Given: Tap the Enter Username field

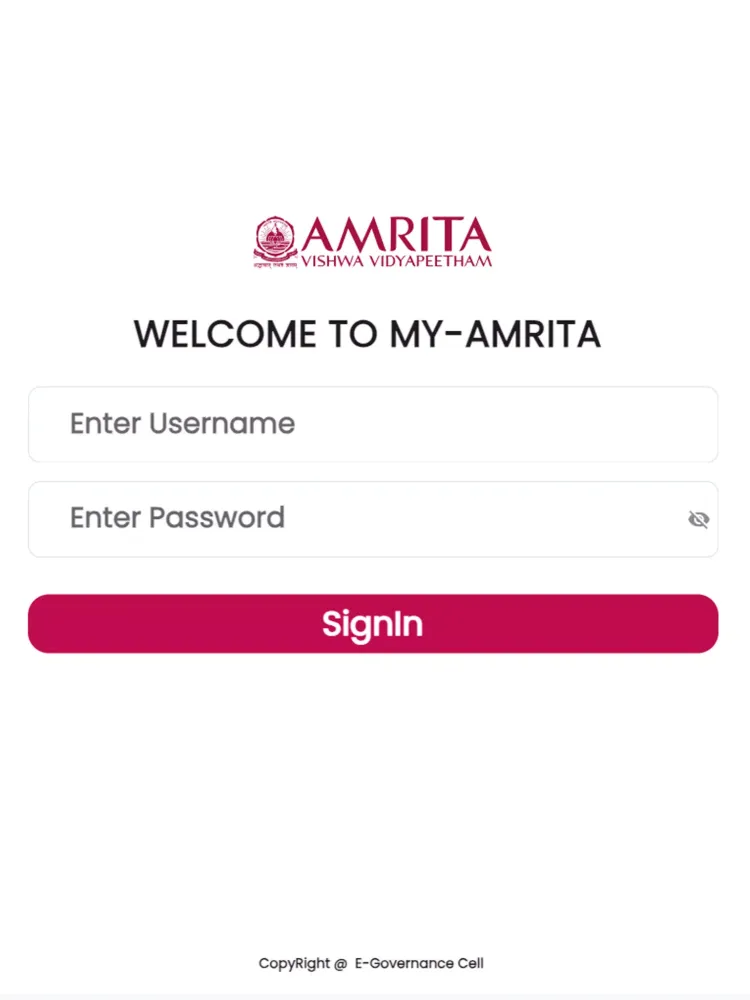Looking at the screenshot, I should click(372, 424).
